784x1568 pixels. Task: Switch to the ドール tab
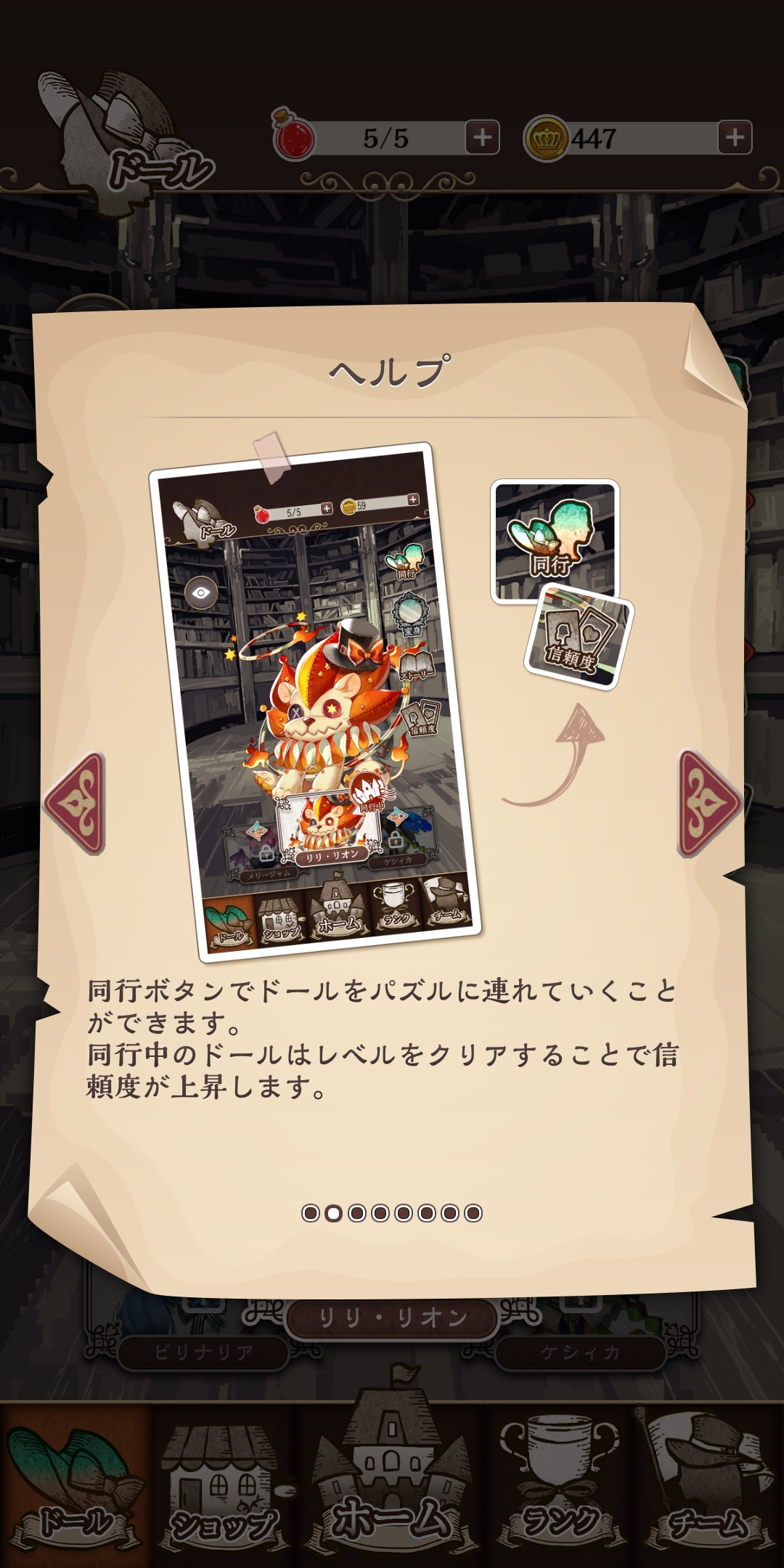click(x=75, y=1485)
